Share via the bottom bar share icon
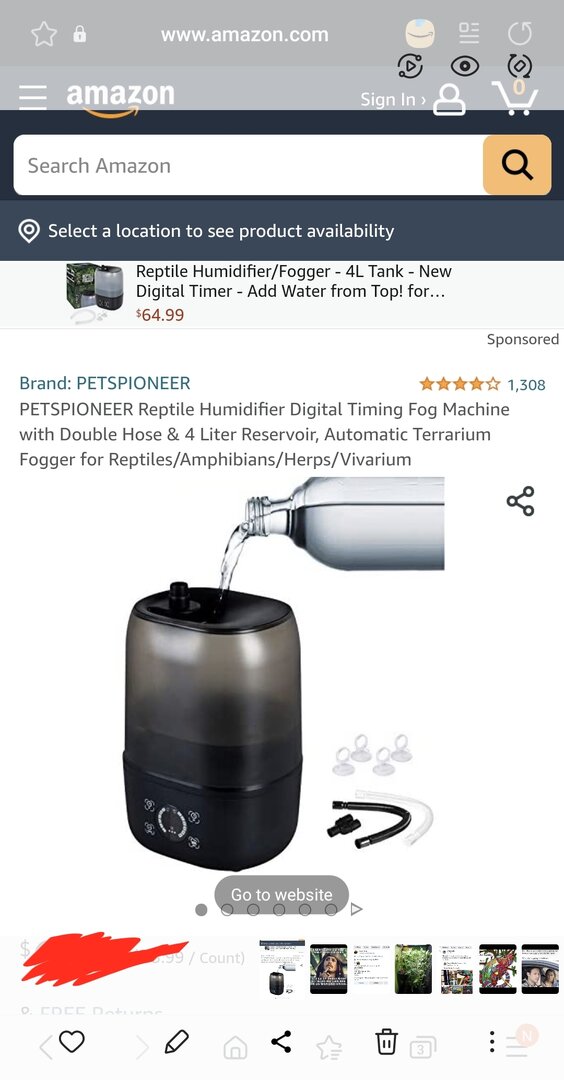 [281, 1041]
